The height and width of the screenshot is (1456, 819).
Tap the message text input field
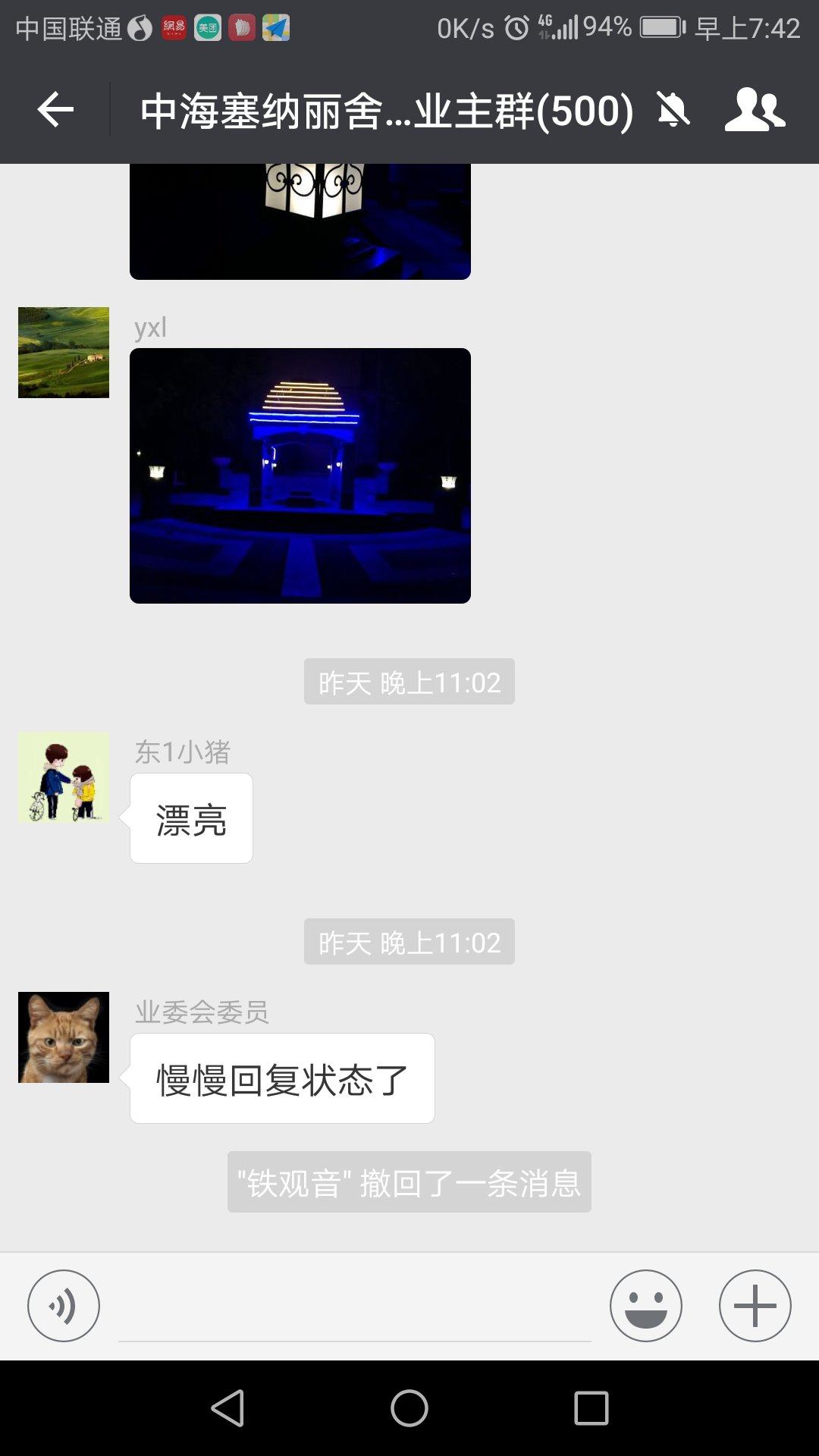pyautogui.click(x=354, y=1306)
